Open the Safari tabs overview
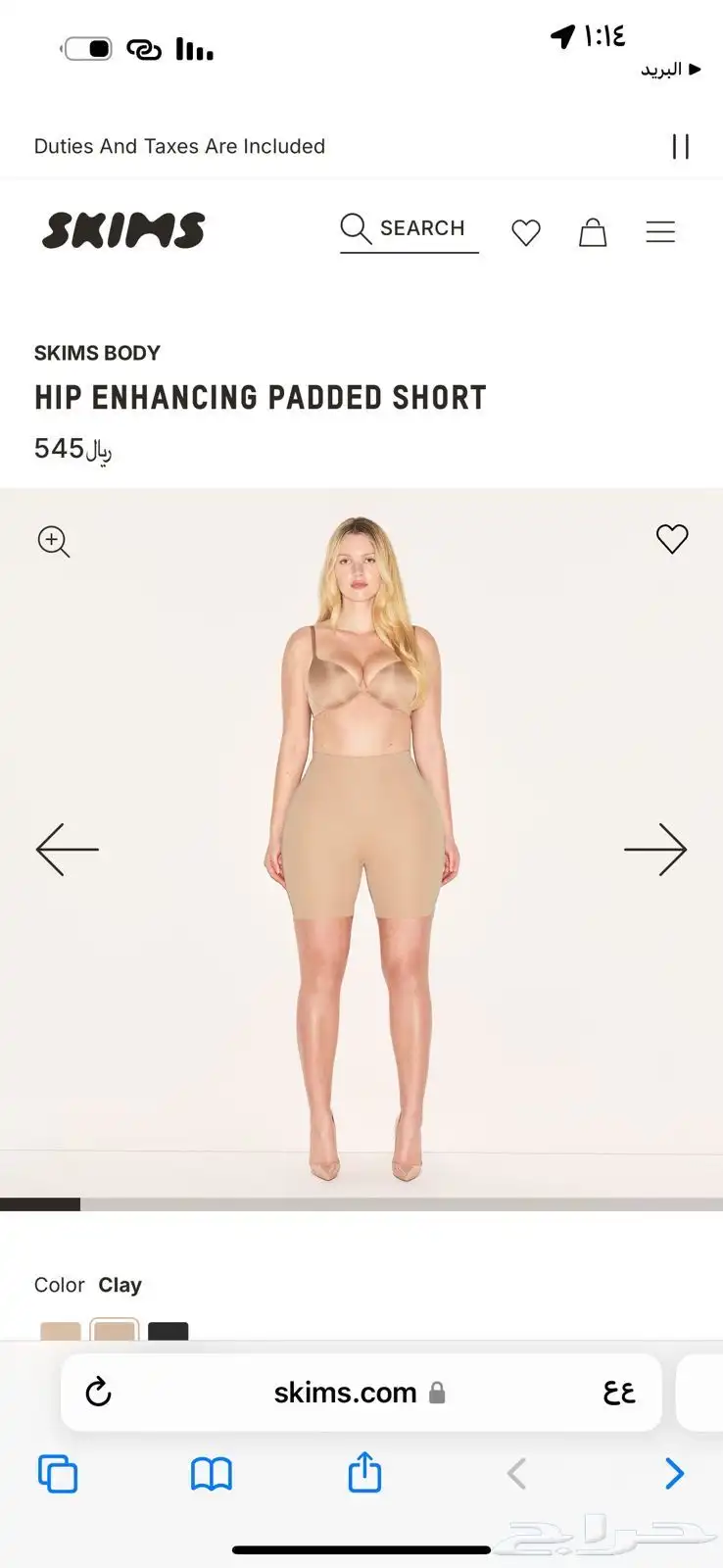The image size is (723, 1568). tap(58, 1474)
